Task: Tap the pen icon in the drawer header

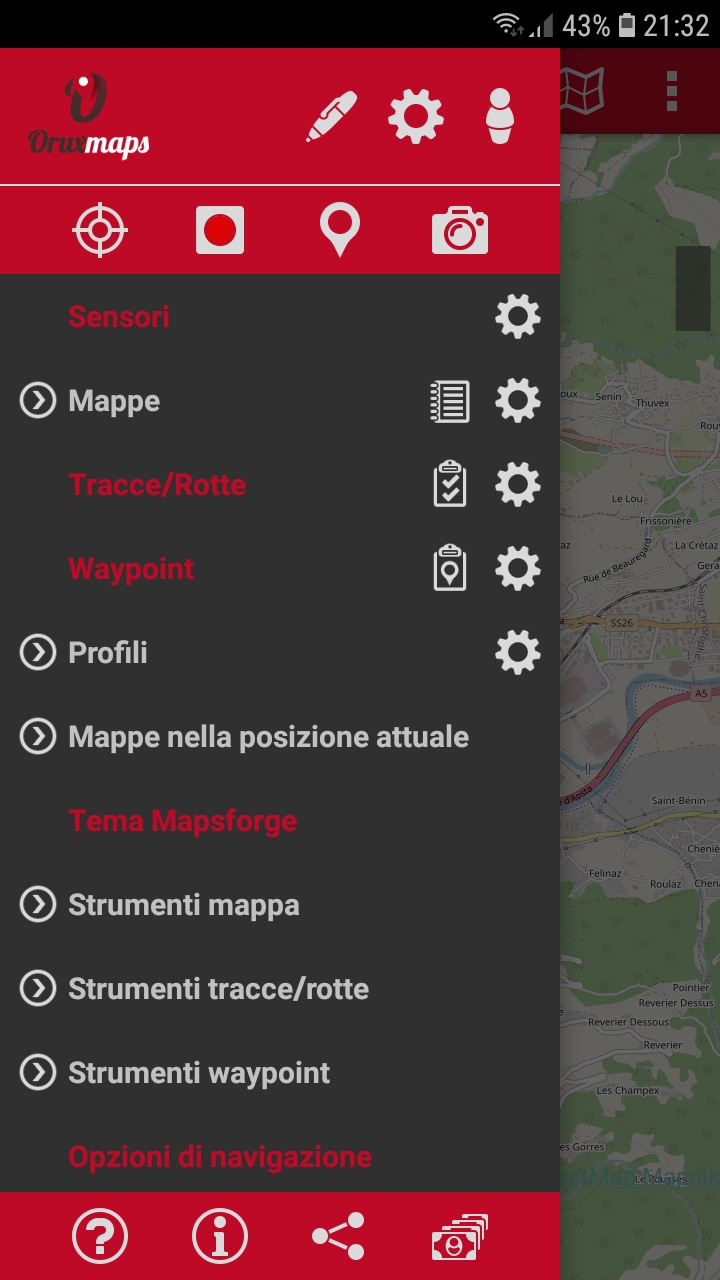Action: pyautogui.click(x=332, y=116)
